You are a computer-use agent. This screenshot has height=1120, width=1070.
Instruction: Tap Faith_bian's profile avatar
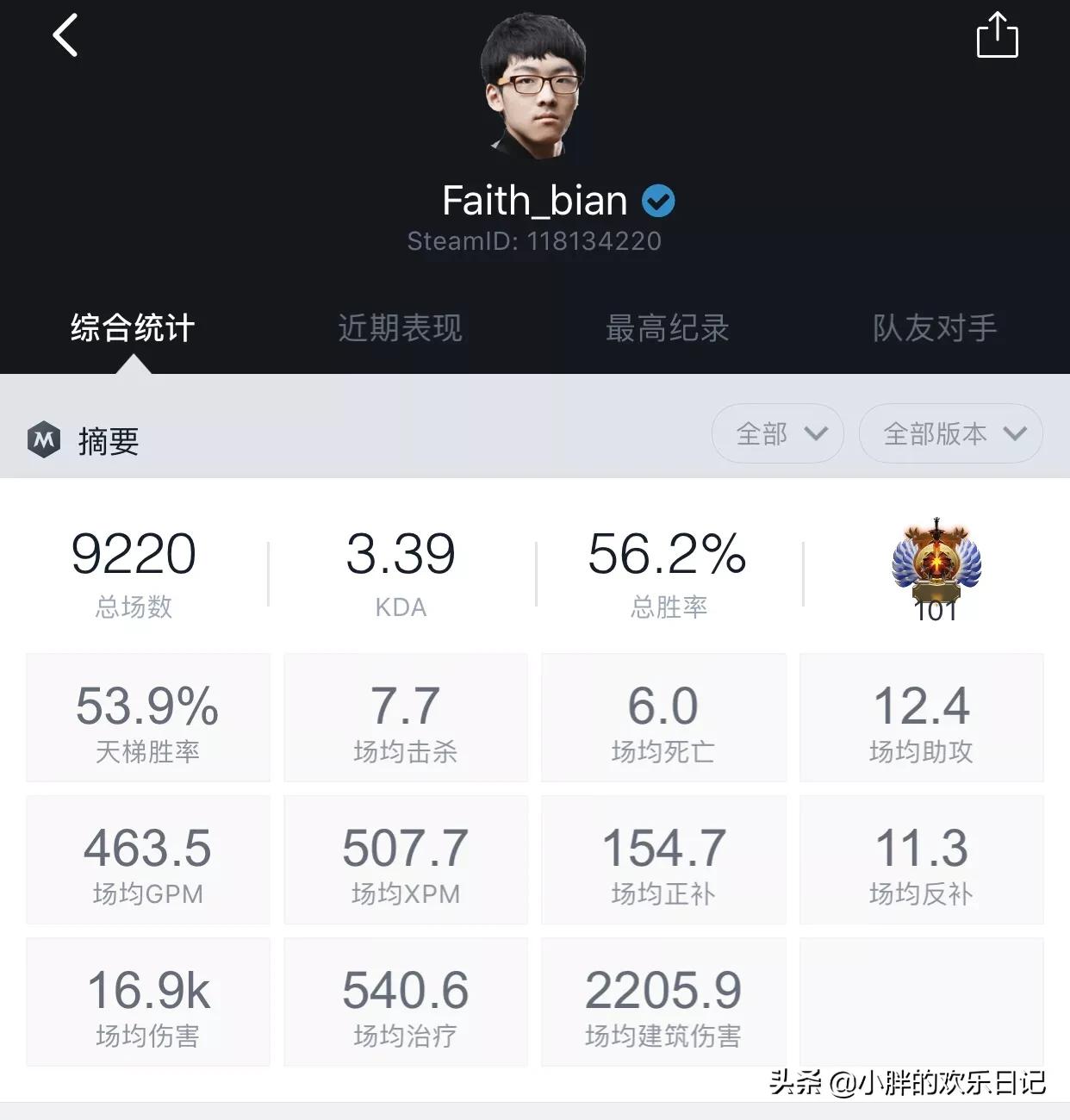coord(534,86)
